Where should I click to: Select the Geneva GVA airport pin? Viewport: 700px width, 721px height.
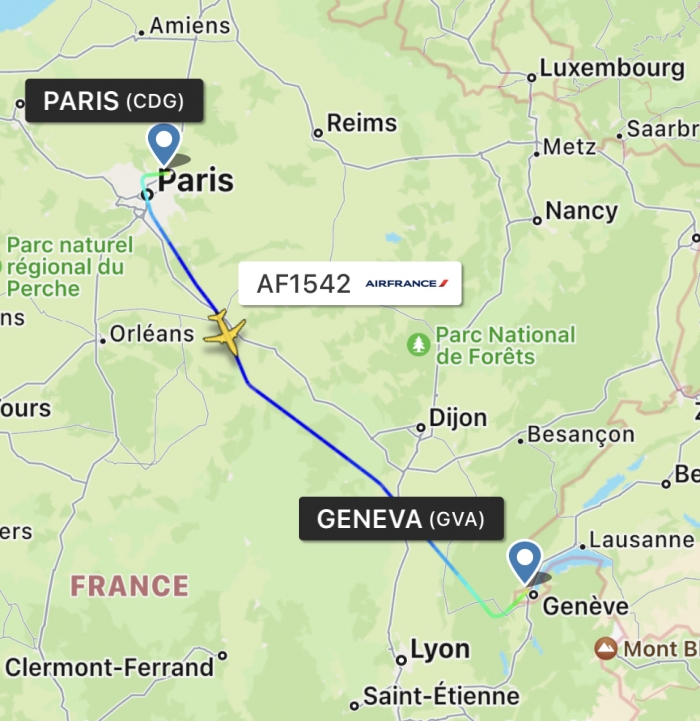pos(524,559)
